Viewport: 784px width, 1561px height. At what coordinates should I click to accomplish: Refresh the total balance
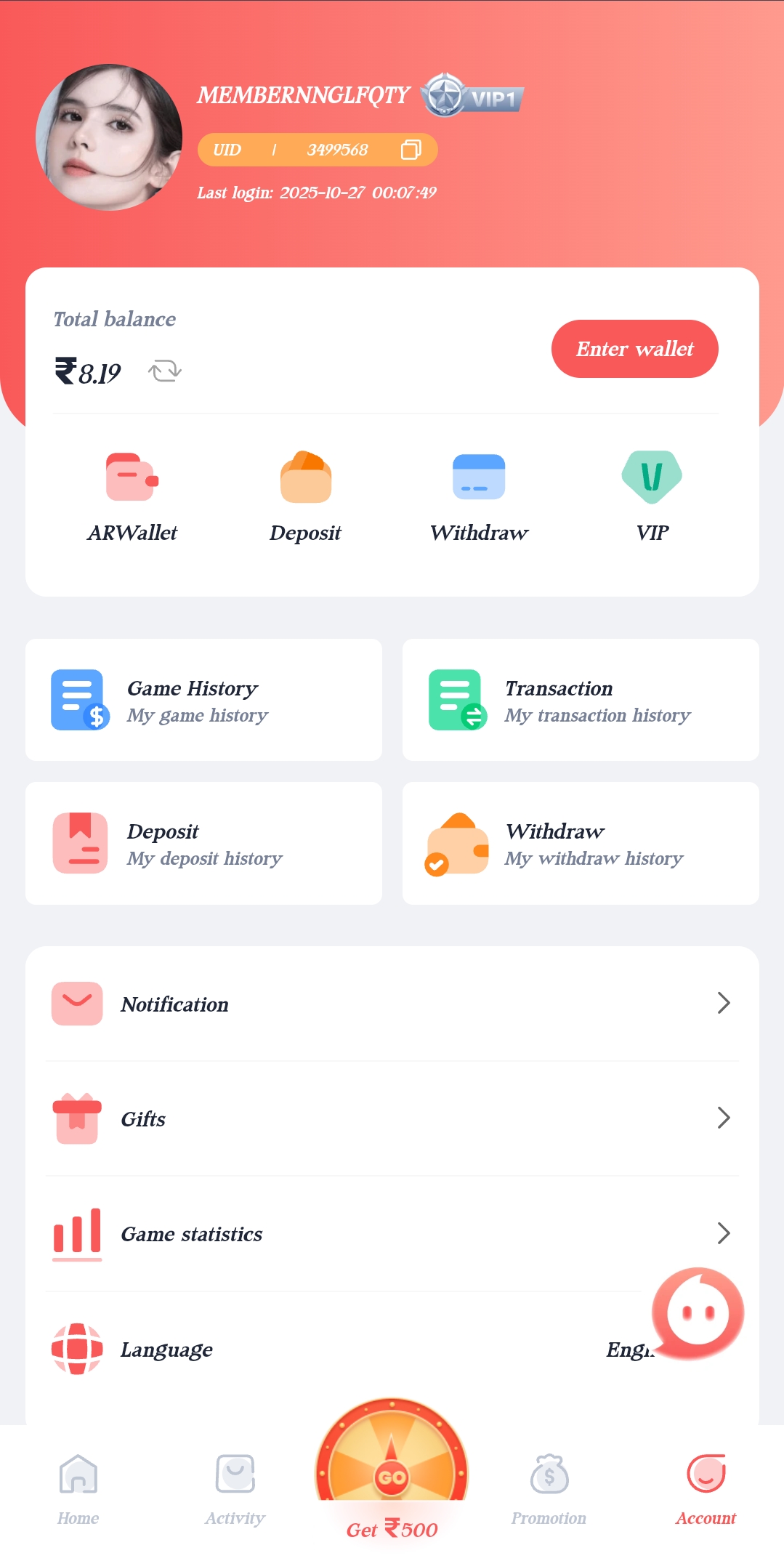165,371
